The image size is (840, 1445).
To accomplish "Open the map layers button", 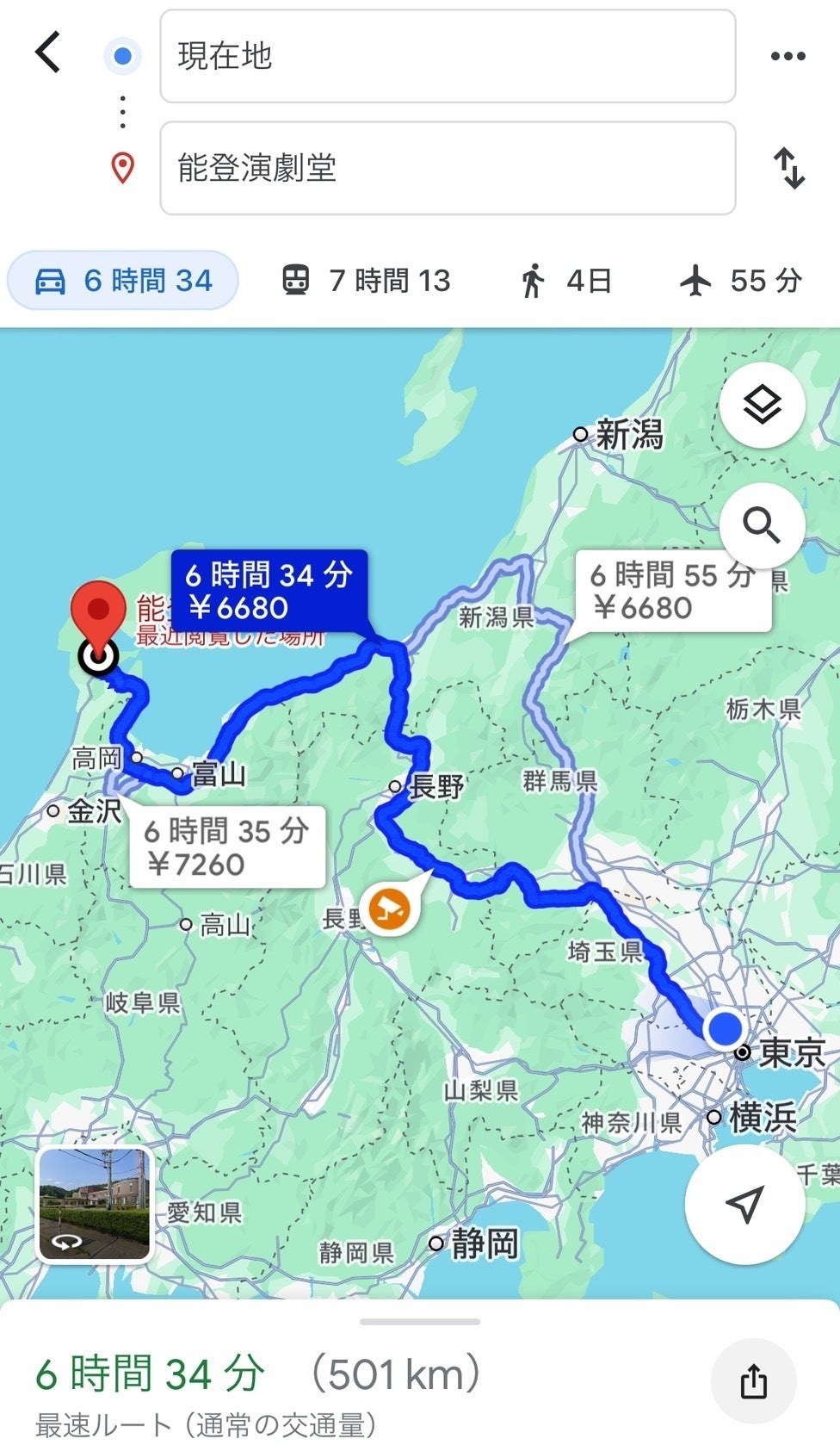I will click(x=762, y=405).
